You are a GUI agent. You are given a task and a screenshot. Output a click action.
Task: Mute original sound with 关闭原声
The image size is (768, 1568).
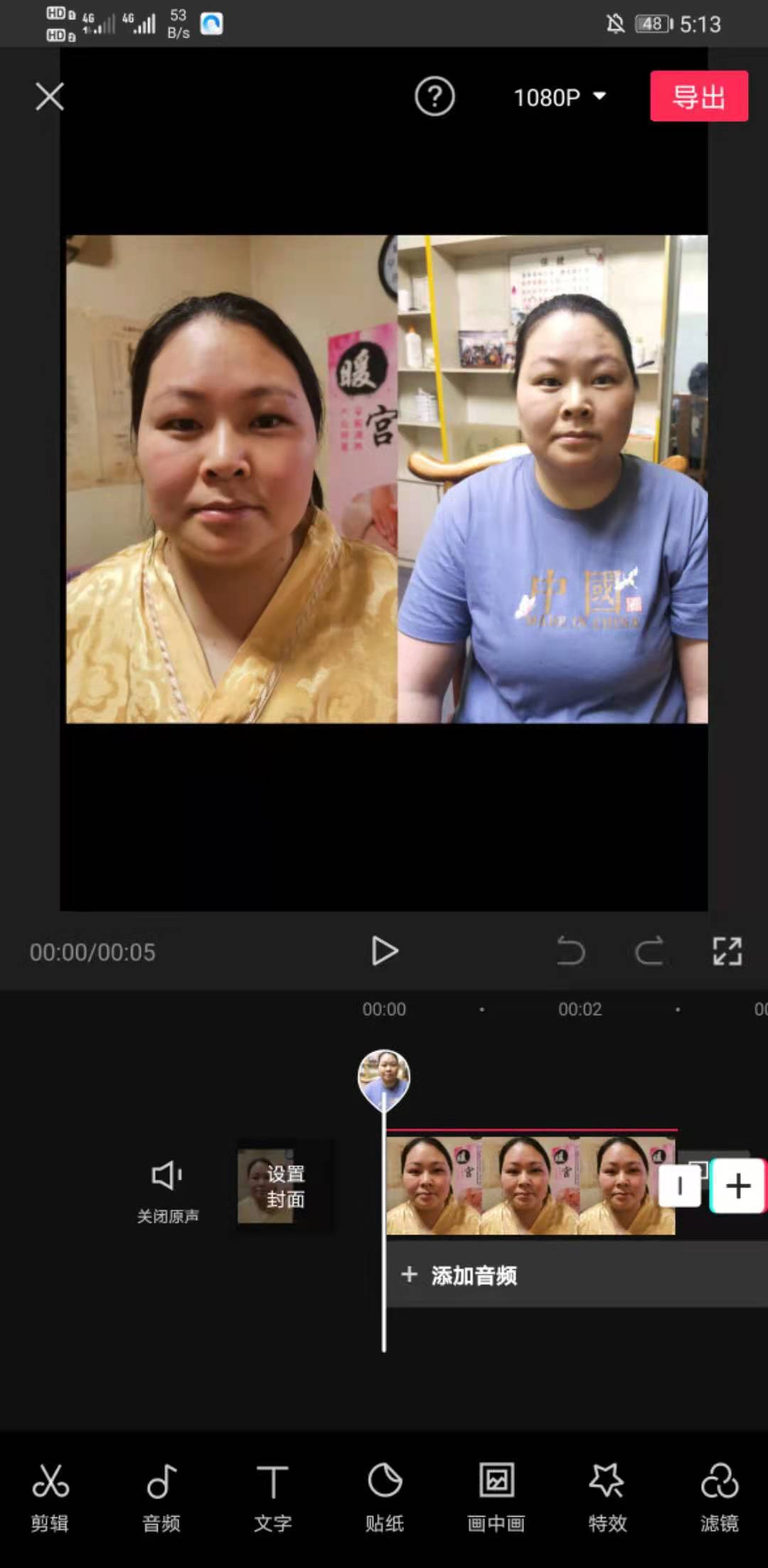[168, 1188]
